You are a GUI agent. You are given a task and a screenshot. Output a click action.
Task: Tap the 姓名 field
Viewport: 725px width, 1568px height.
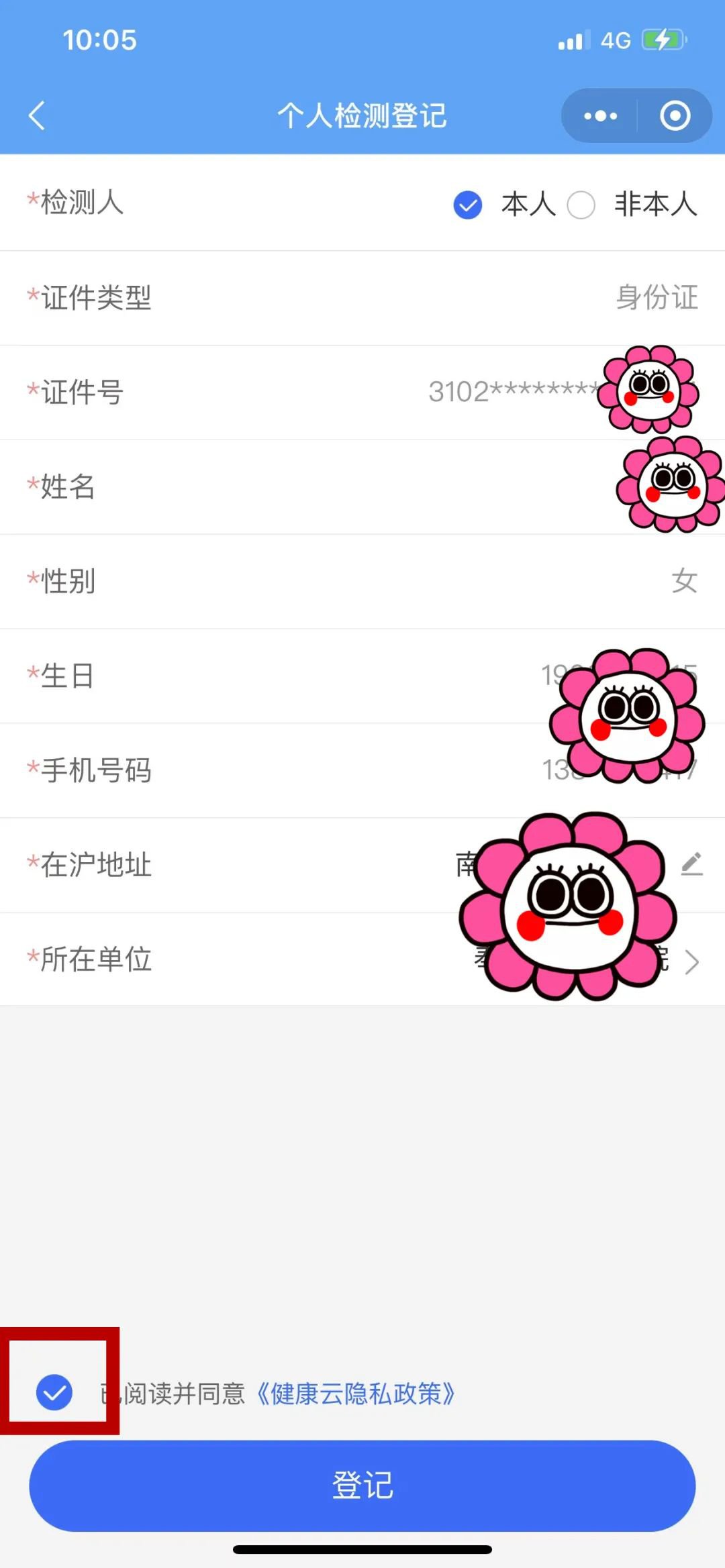click(x=470, y=487)
